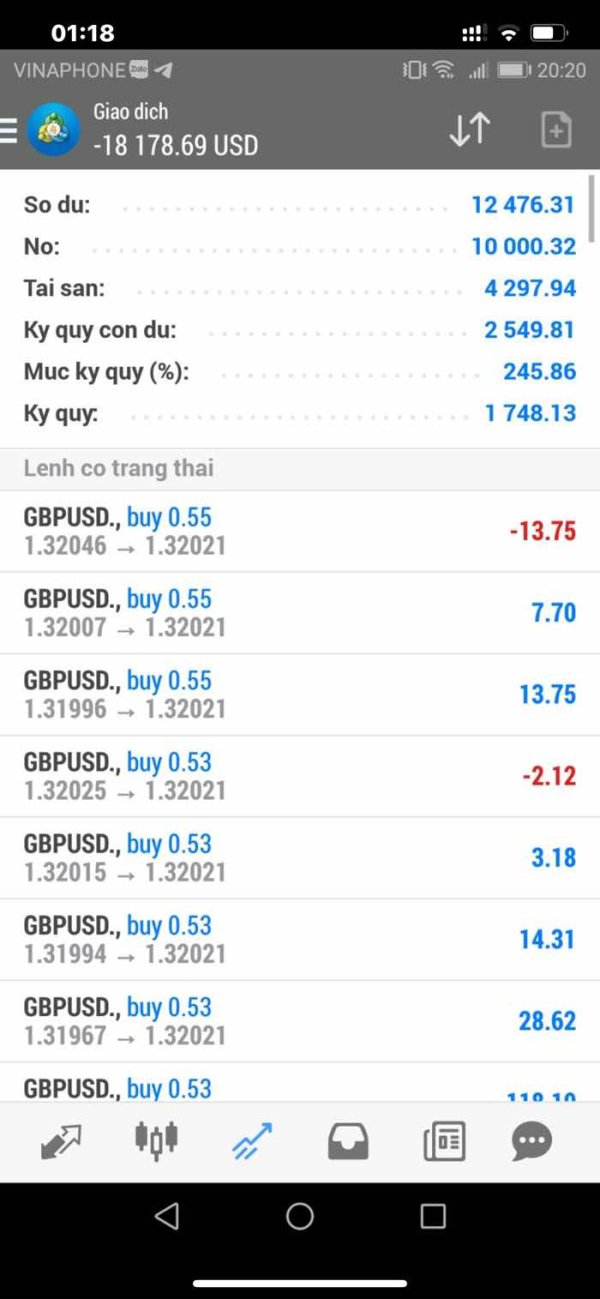Open the History inbox tab
Screen dimensions: 600x1299
(348, 1141)
